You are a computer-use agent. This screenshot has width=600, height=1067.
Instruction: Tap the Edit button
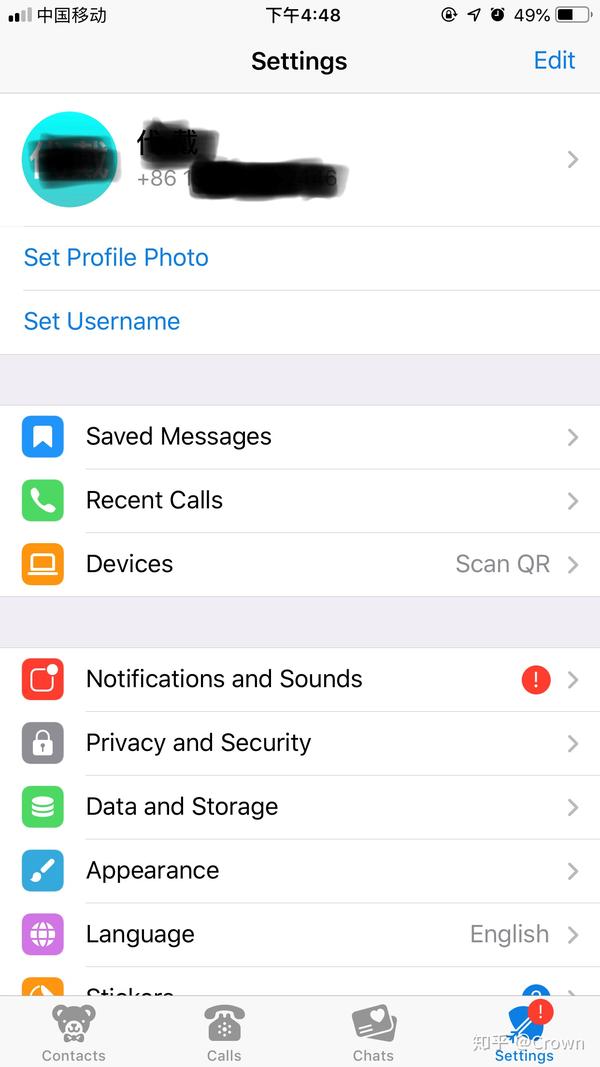[554, 61]
